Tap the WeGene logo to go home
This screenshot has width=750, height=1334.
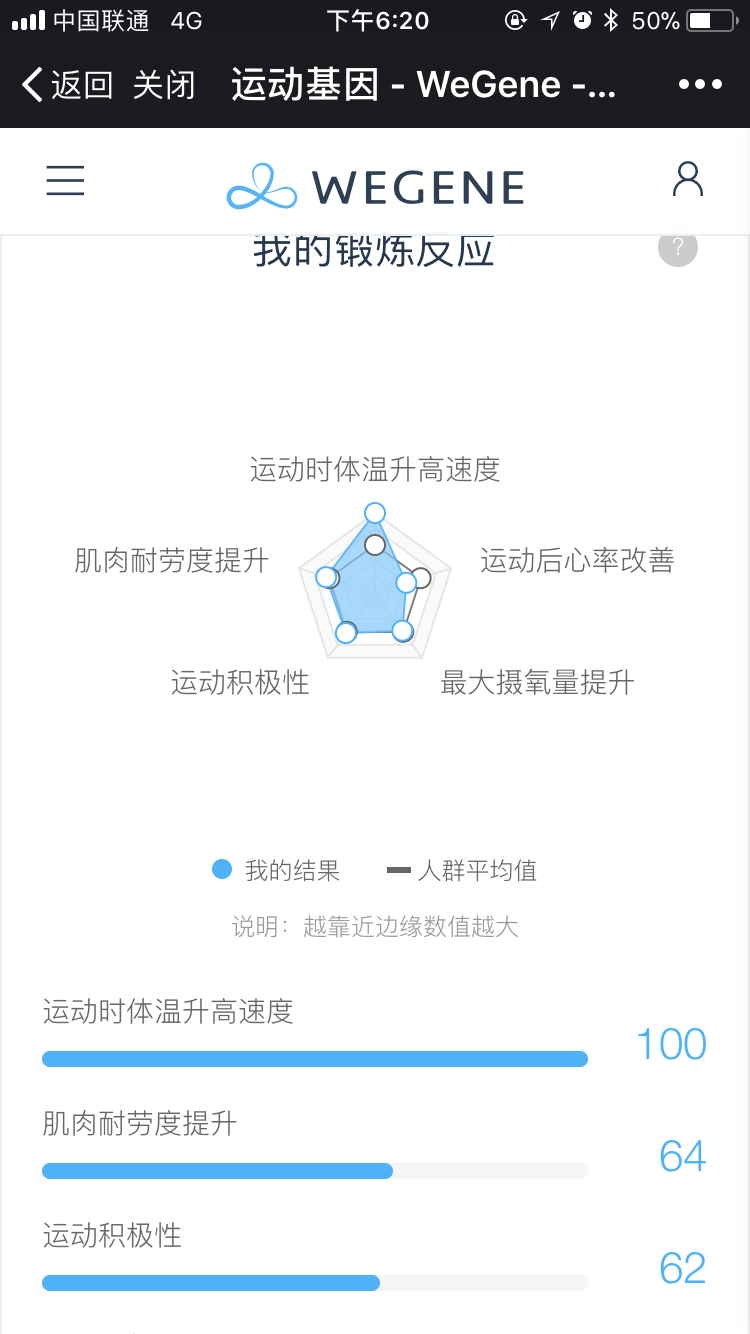[x=376, y=187]
